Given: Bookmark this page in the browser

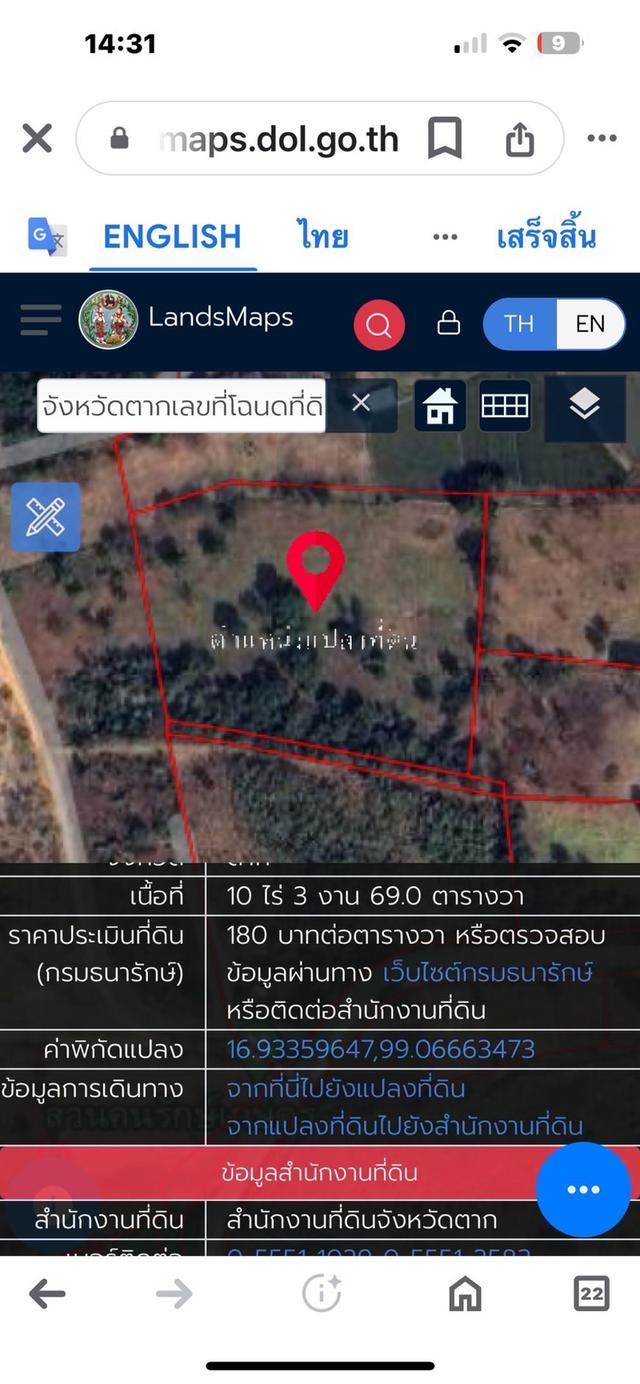Looking at the screenshot, I should point(444,139).
